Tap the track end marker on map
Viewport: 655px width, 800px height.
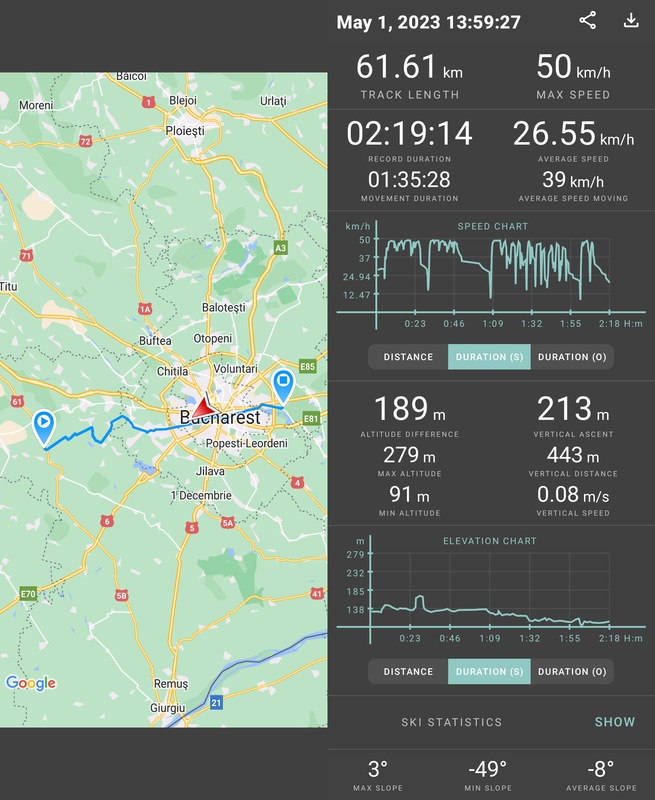pyautogui.click(x=284, y=383)
